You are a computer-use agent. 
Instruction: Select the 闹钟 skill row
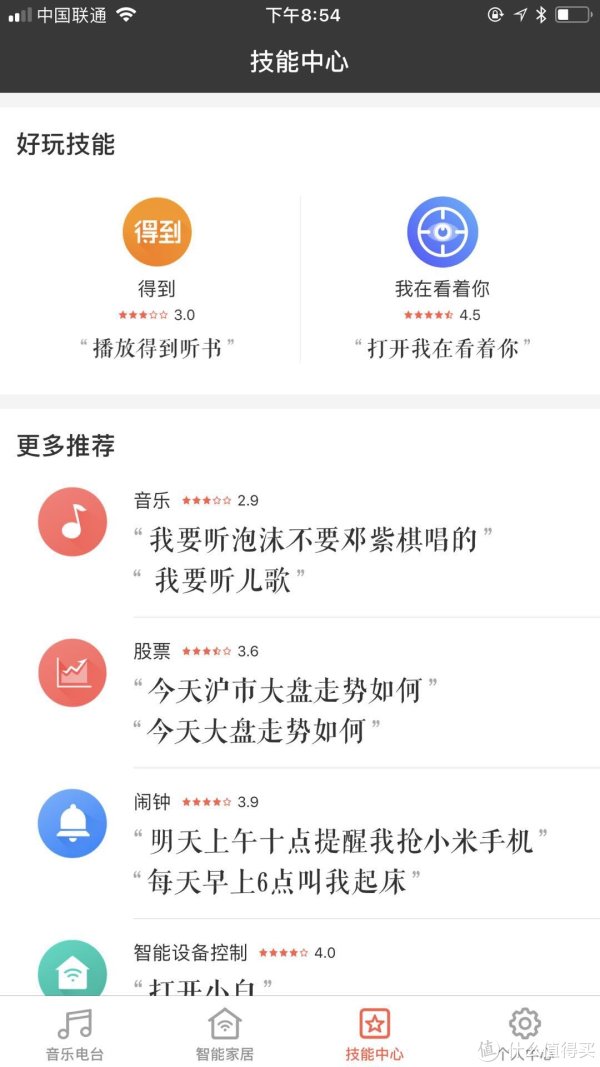[300, 842]
